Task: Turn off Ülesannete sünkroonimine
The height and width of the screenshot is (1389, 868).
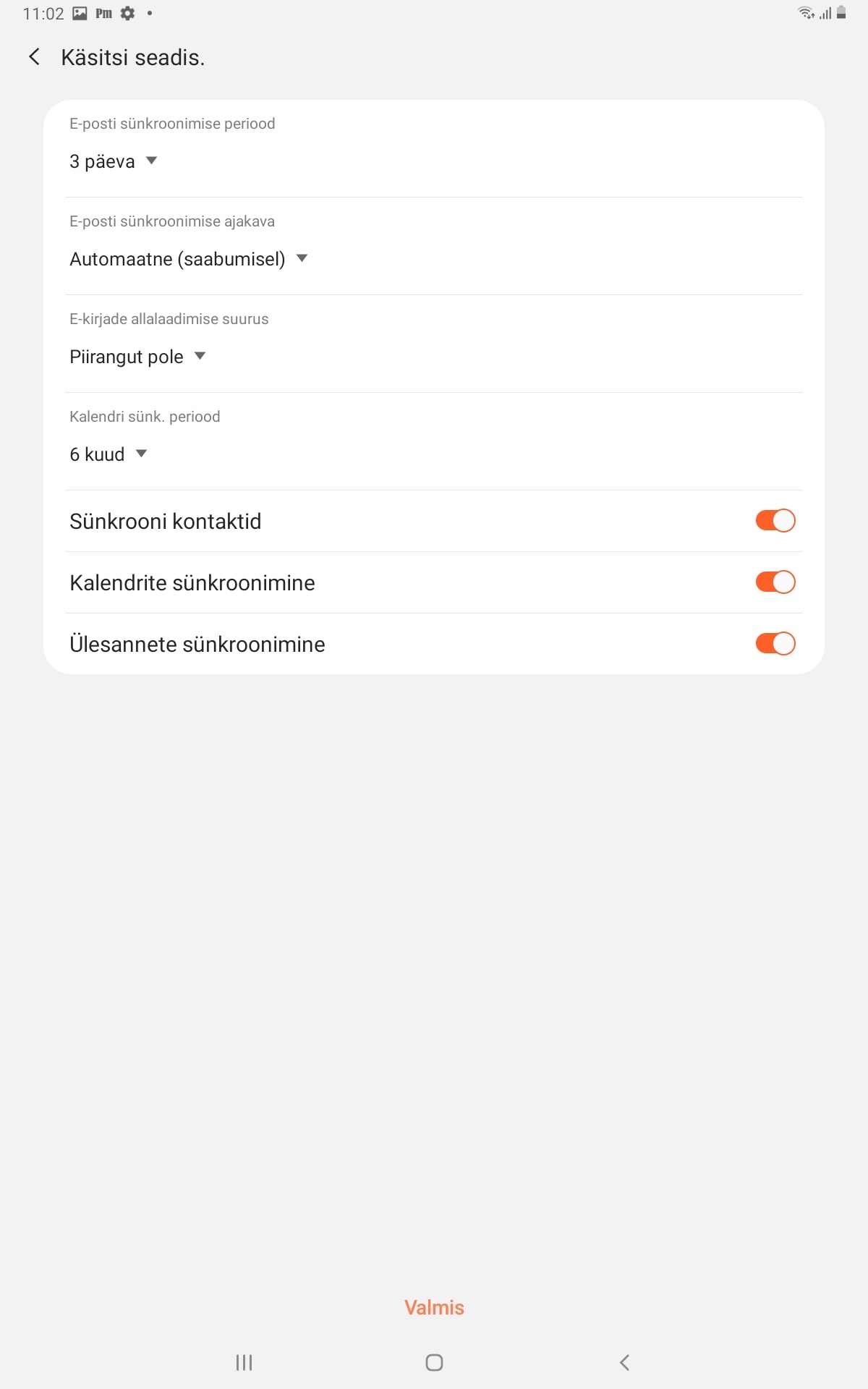Action: (x=775, y=644)
